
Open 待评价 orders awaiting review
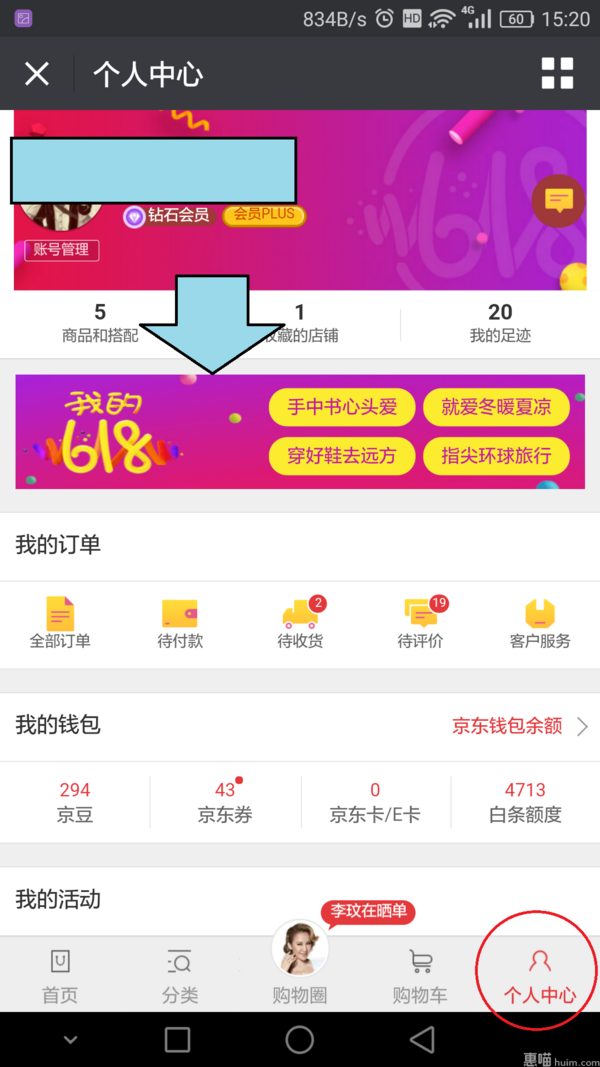tap(420, 623)
